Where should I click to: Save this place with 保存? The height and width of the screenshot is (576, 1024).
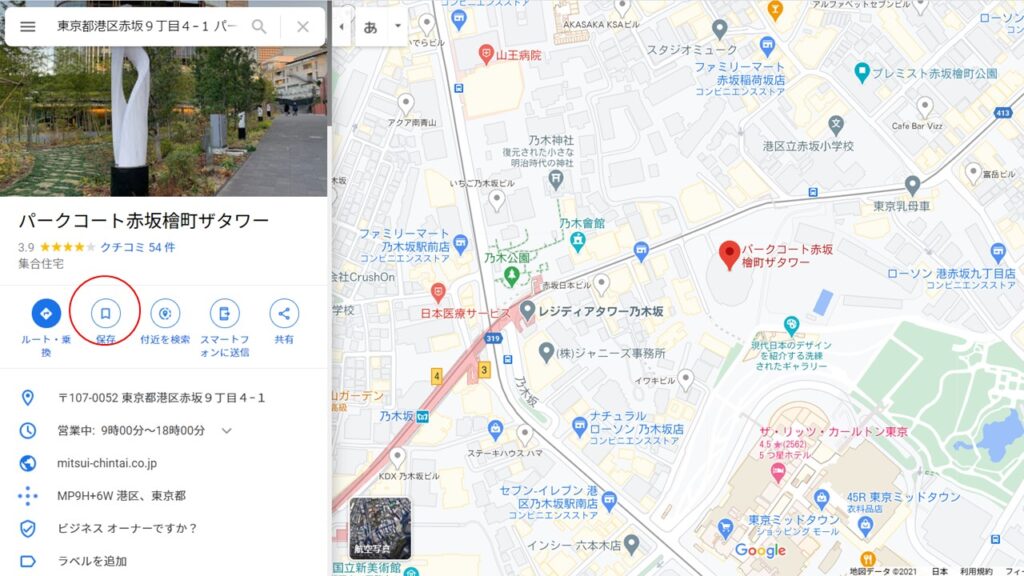105,313
